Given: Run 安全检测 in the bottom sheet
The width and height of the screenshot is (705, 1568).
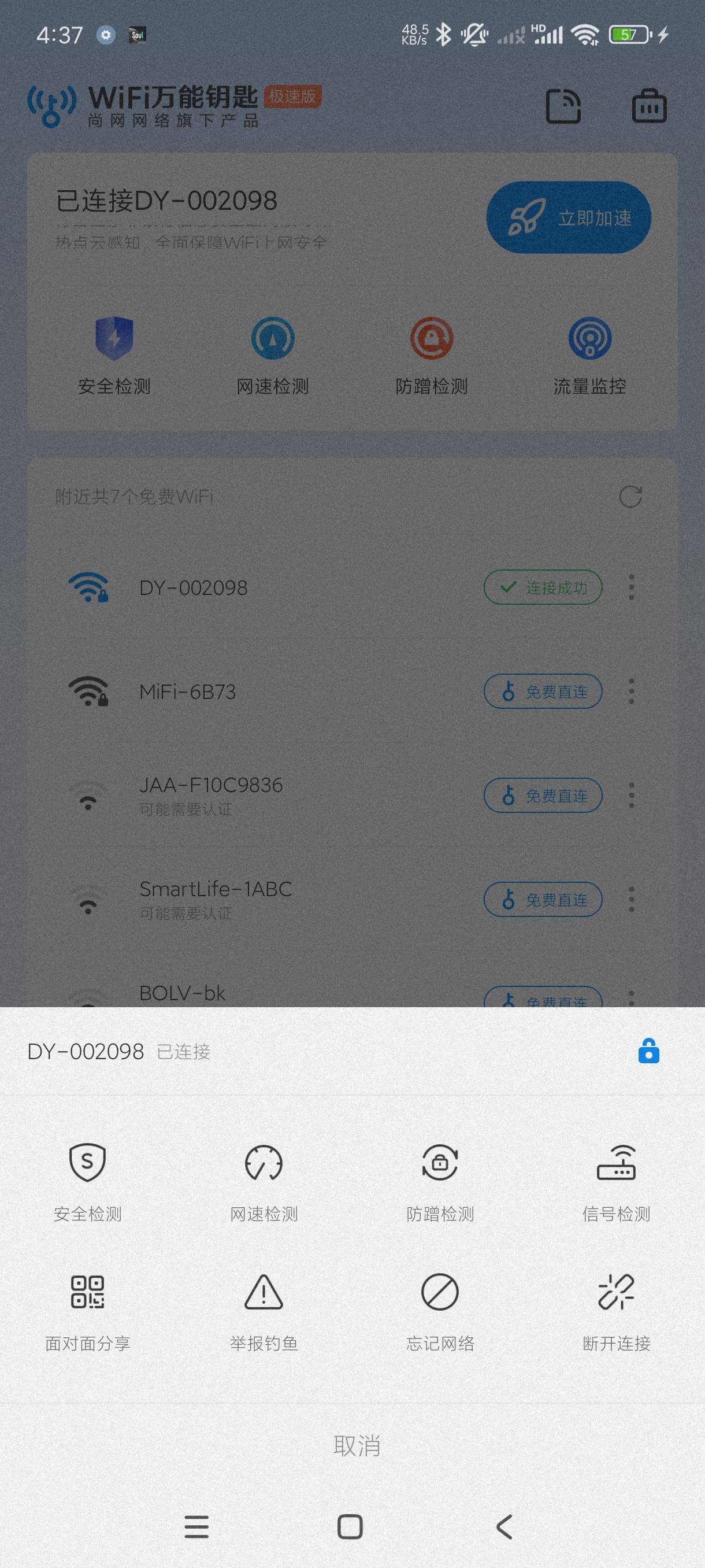Looking at the screenshot, I should tap(88, 1181).
